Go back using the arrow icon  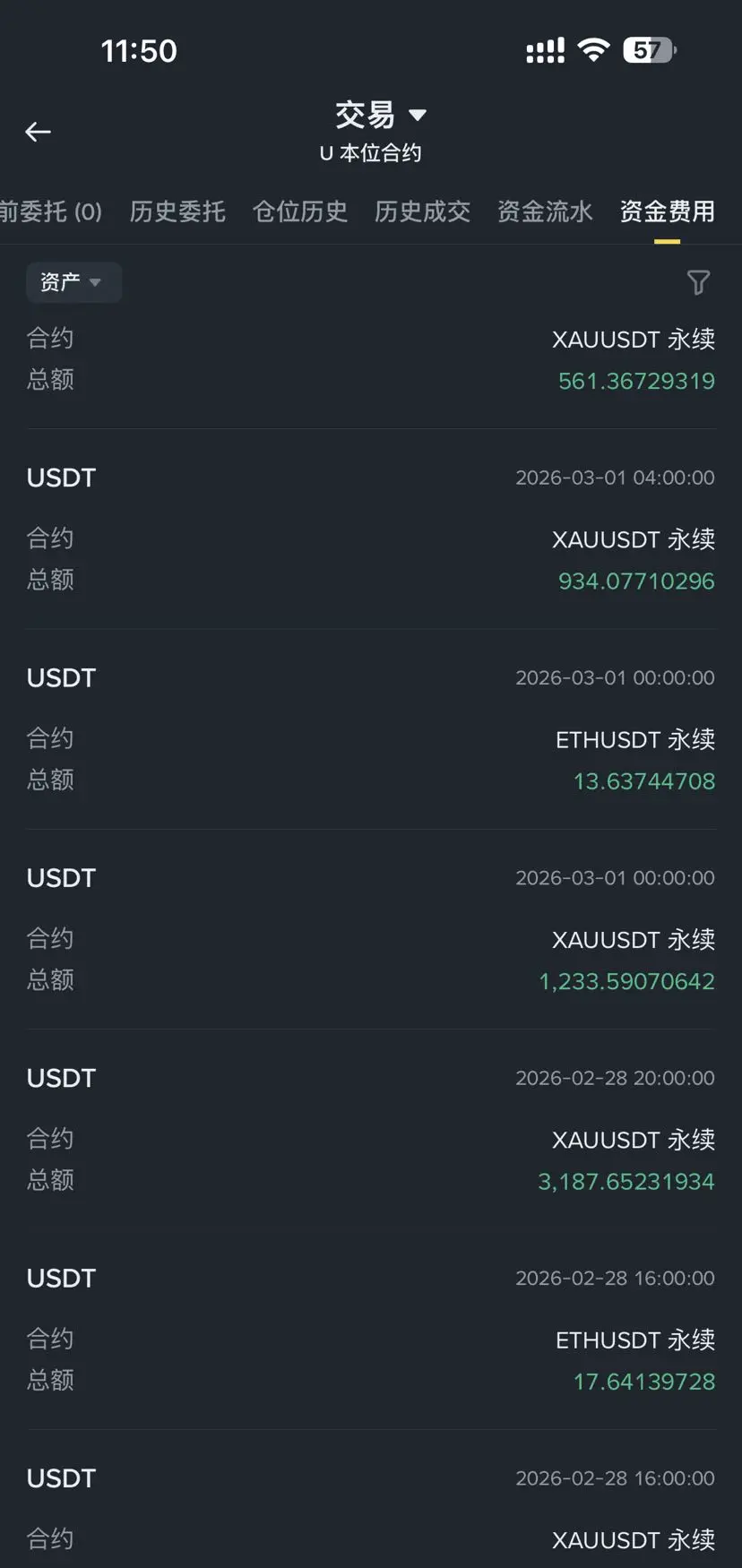click(x=38, y=133)
